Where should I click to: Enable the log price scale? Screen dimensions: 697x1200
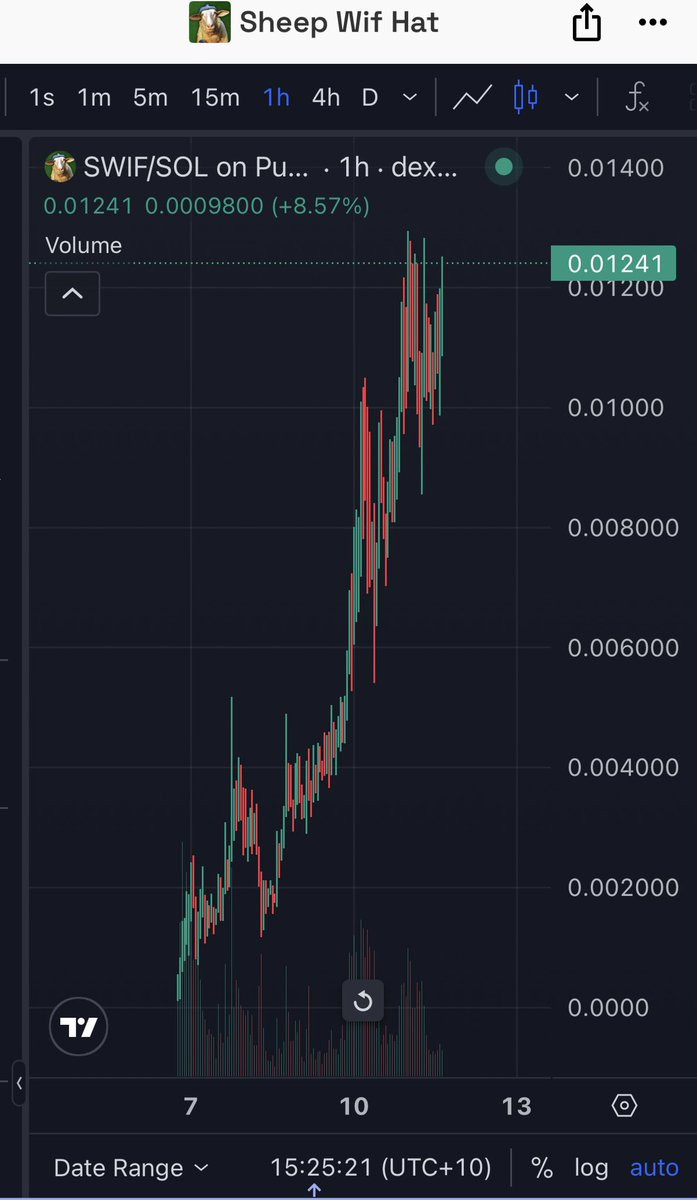[x=591, y=1168]
